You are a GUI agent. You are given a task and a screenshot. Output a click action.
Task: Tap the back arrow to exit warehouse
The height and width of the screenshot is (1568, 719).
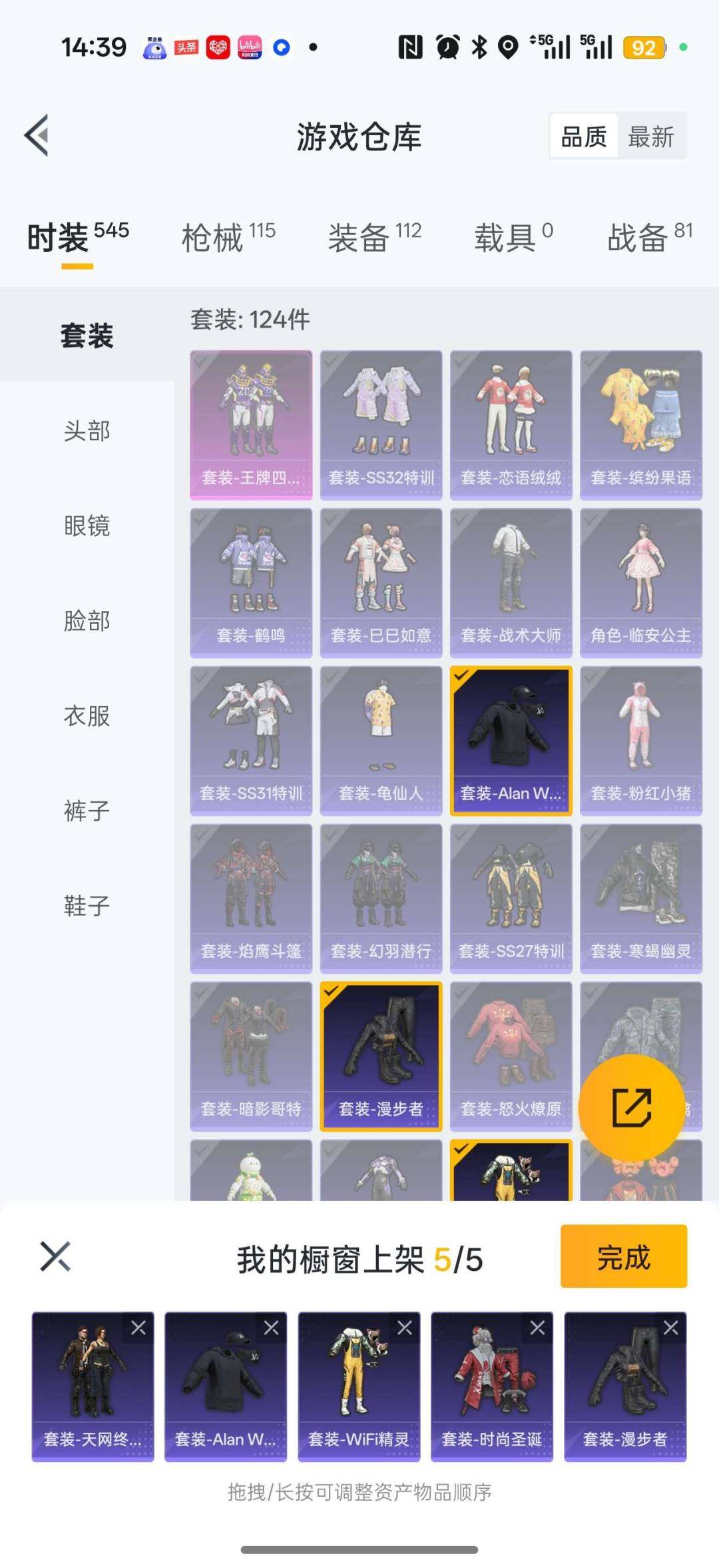pyautogui.click(x=38, y=135)
